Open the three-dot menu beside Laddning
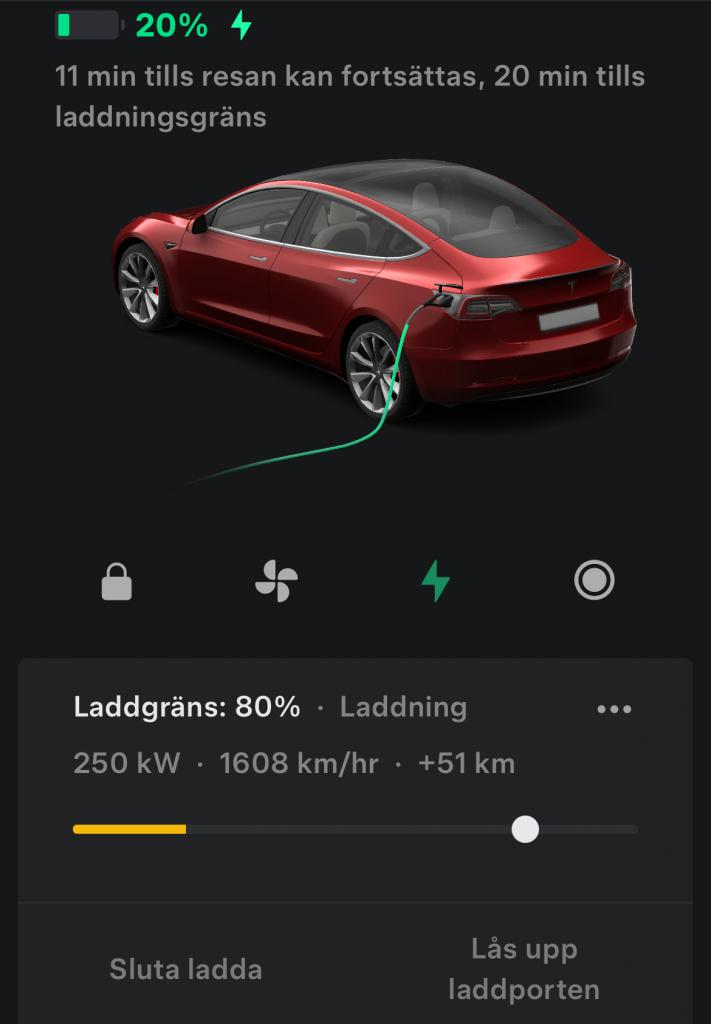 [x=613, y=709]
